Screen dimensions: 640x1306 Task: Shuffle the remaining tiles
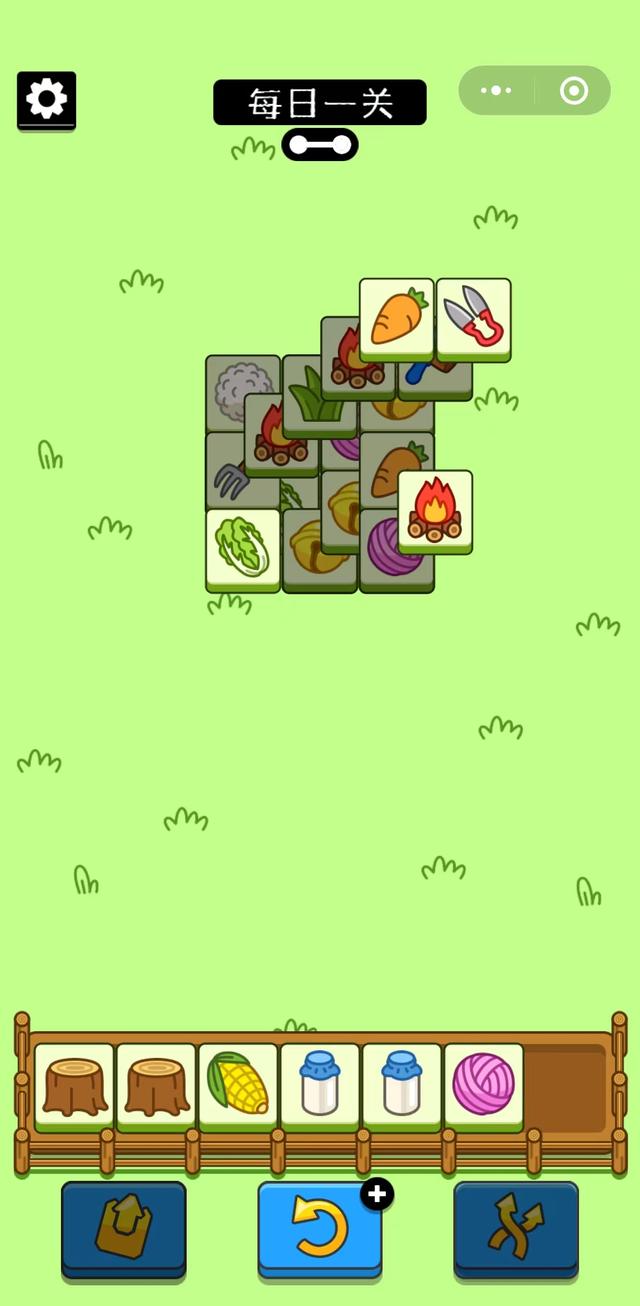pyautogui.click(x=516, y=1229)
